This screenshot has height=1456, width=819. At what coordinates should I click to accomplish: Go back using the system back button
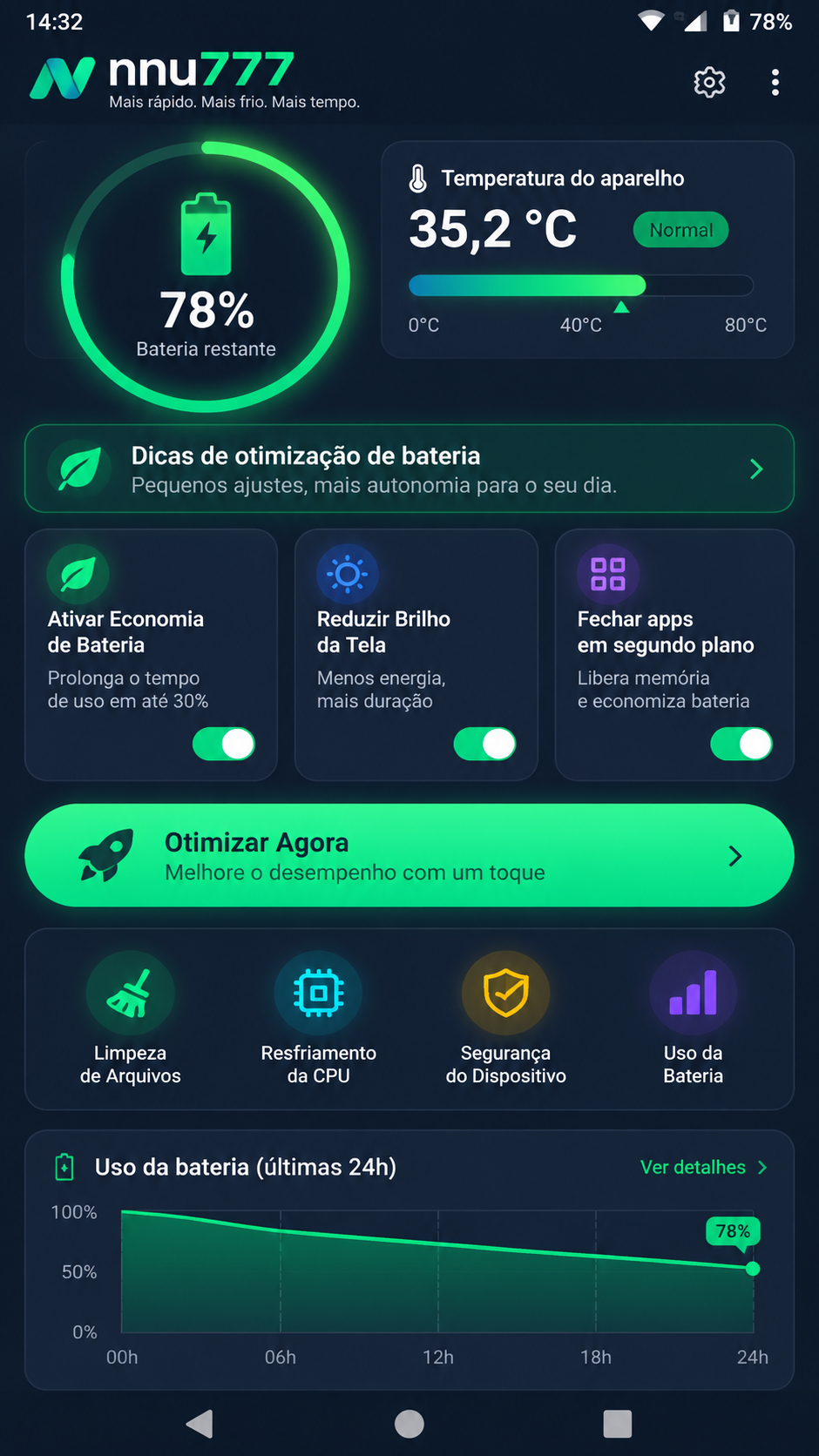200,1424
